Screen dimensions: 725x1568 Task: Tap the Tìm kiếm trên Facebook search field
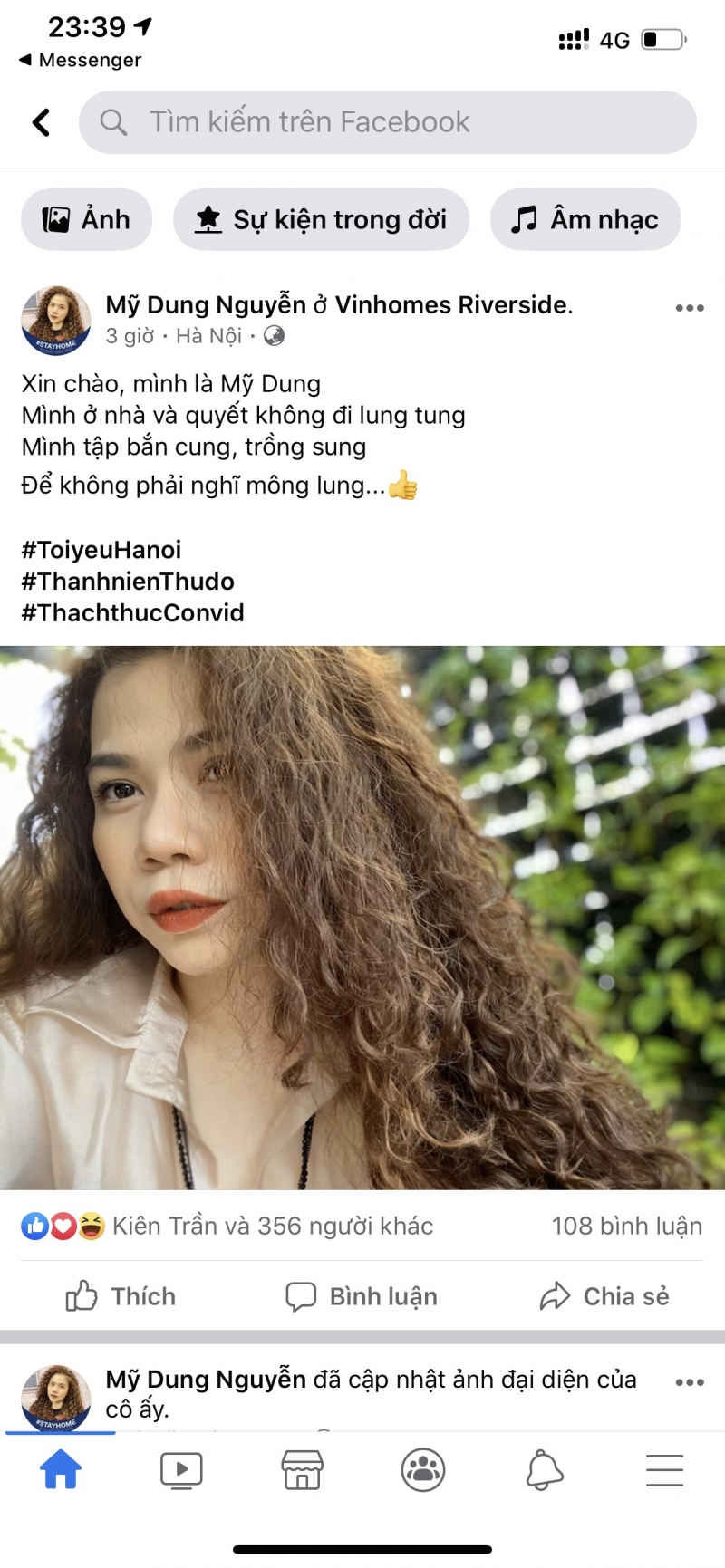pos(388,122)
